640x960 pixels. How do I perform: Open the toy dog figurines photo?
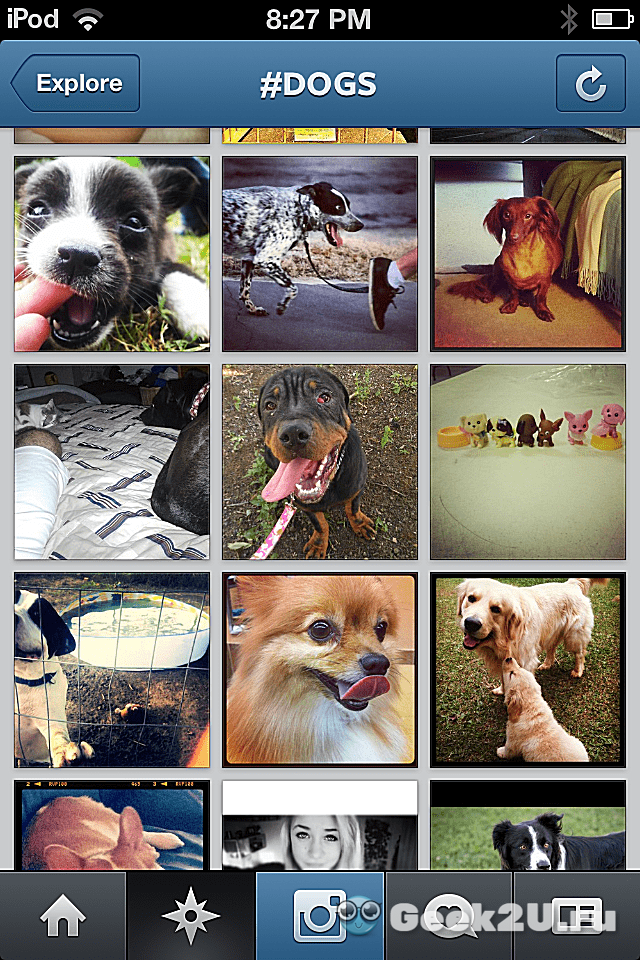(528, 462)
